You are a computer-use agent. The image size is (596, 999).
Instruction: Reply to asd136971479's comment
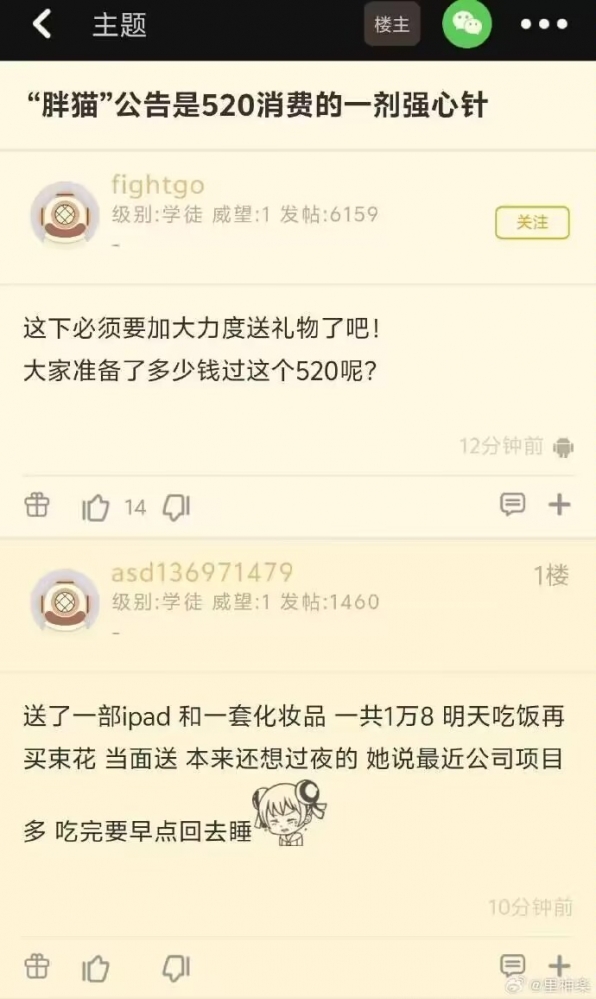coord(512,965)
